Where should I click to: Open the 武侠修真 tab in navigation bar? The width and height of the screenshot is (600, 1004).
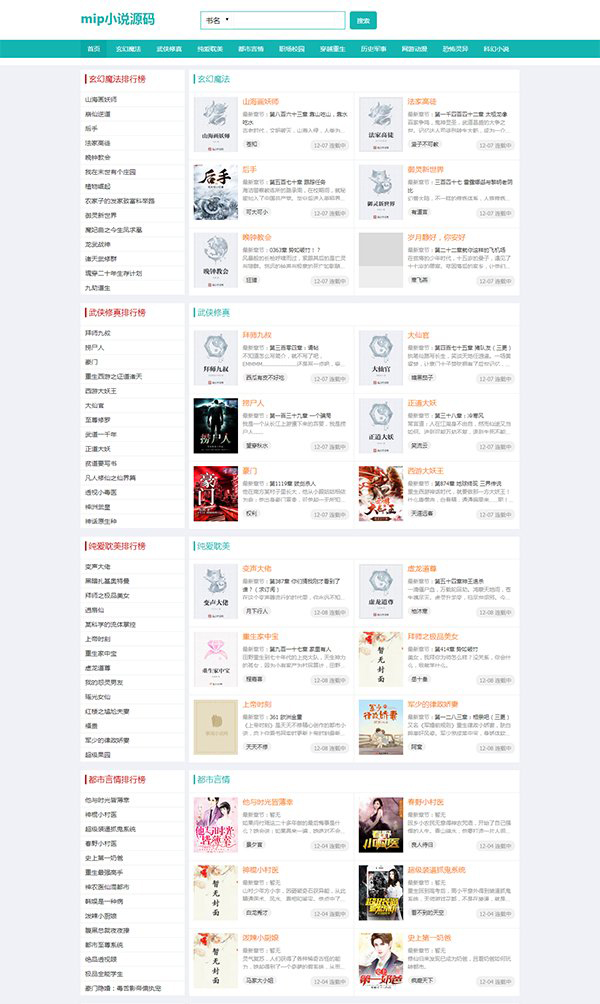point(169,48)
